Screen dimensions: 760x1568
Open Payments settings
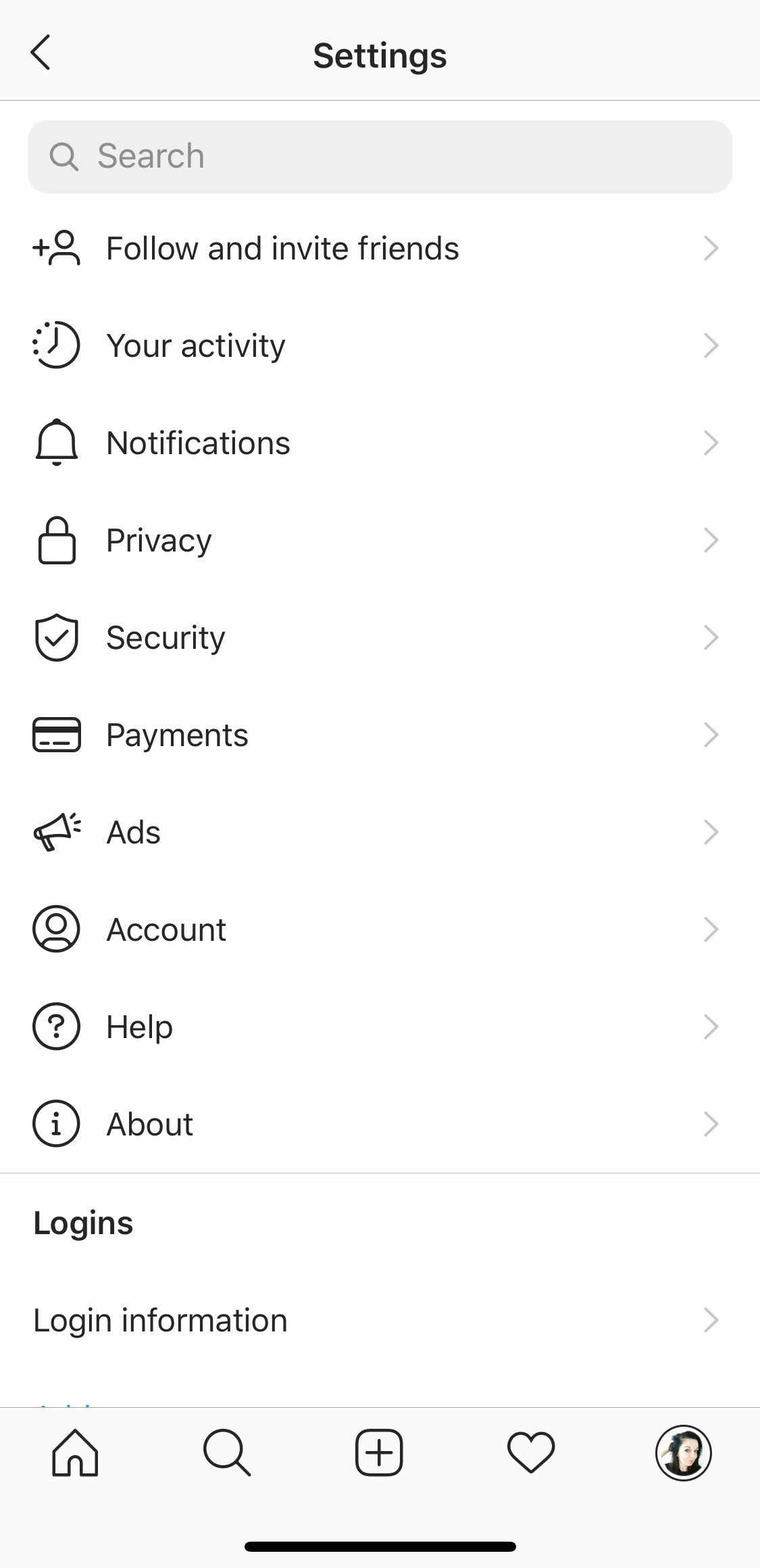coord(380,735)
